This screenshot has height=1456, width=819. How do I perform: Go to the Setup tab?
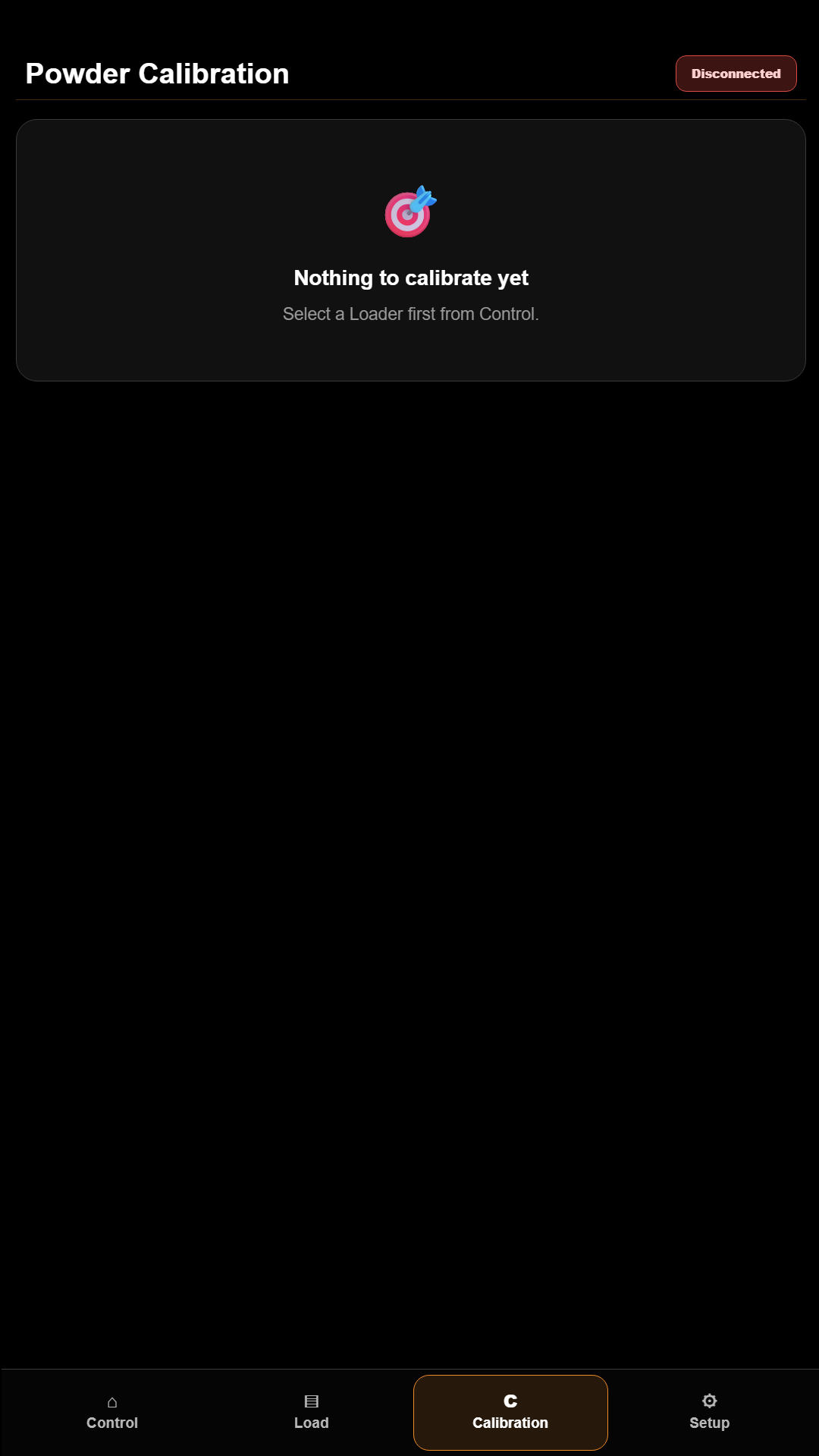pos(709,1412)
